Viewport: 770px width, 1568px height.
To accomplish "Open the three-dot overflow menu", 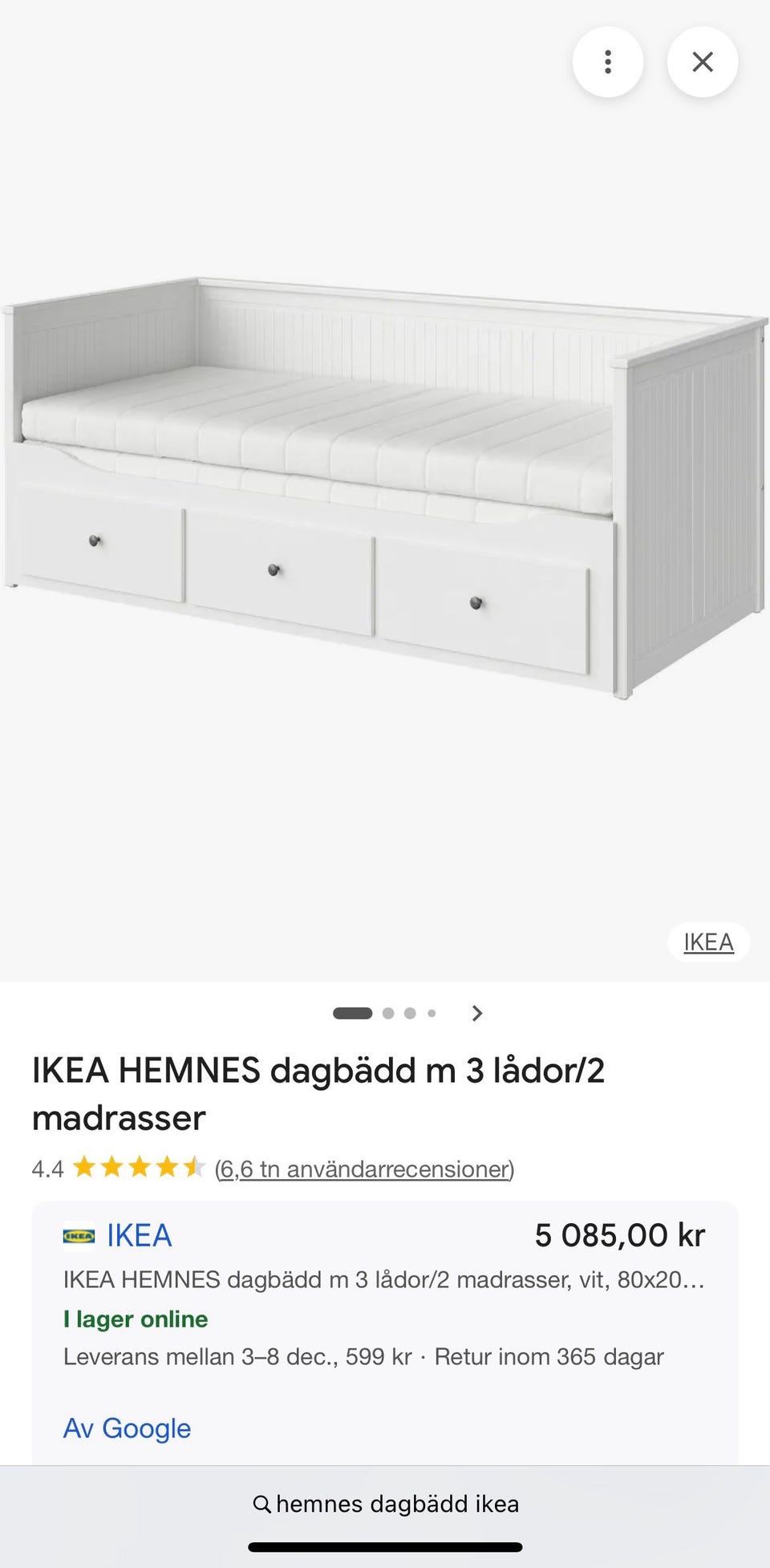I will pyautogui.click(x=607, y=62).
